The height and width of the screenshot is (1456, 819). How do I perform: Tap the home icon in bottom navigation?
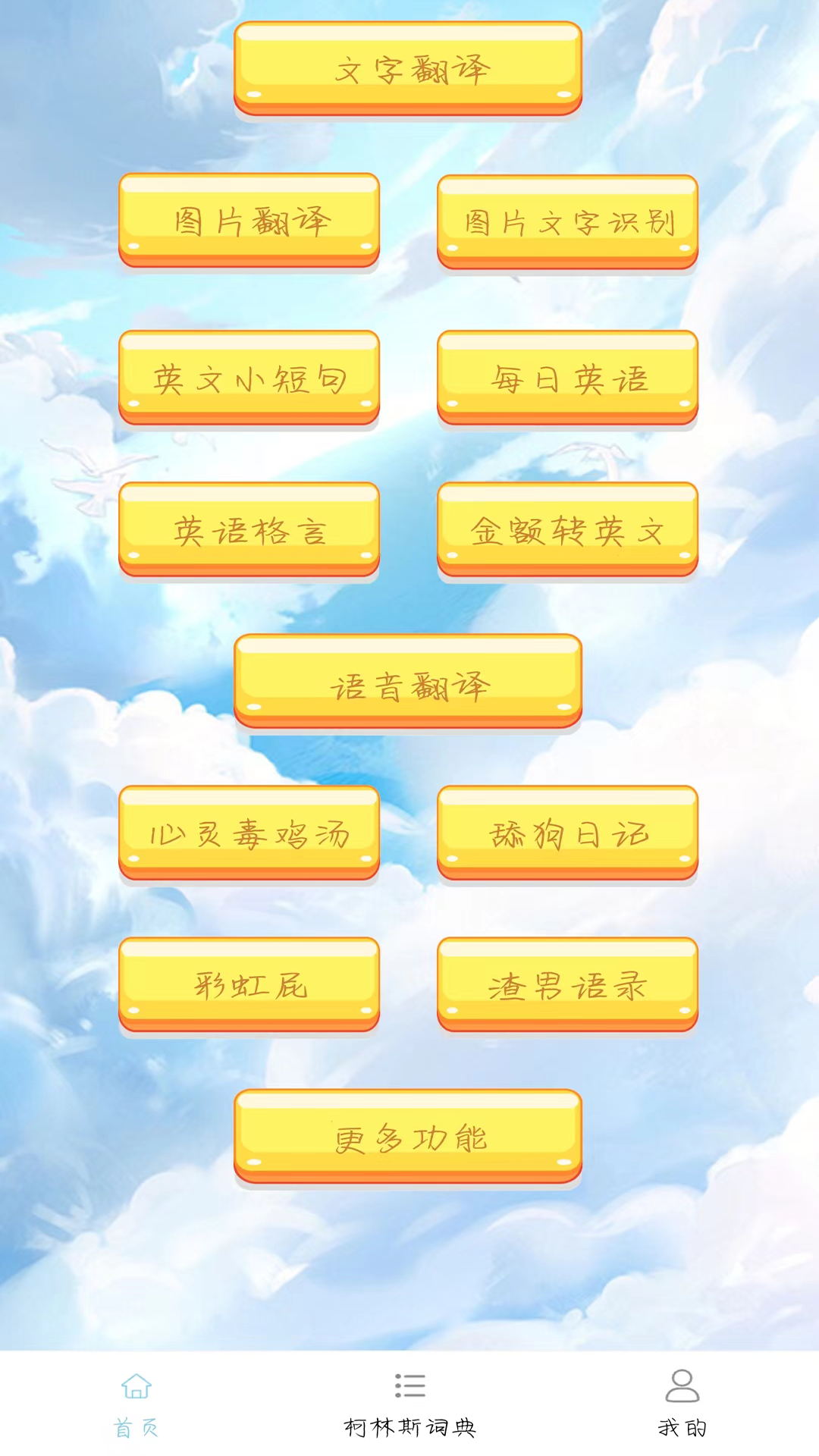click(136, 1384)
